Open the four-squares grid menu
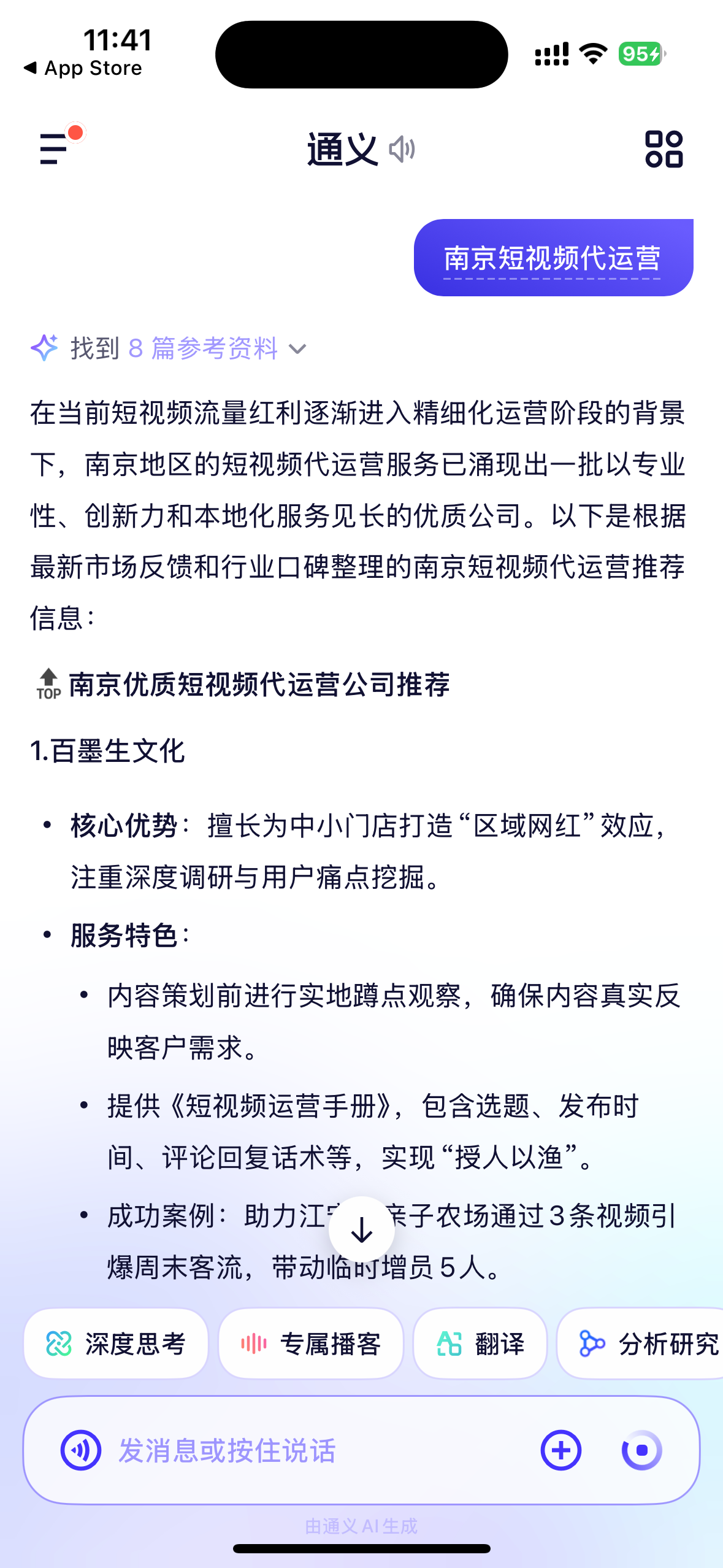Viewport: 723px width, 1568px height. pyautogui.click(x=664, y=149)
